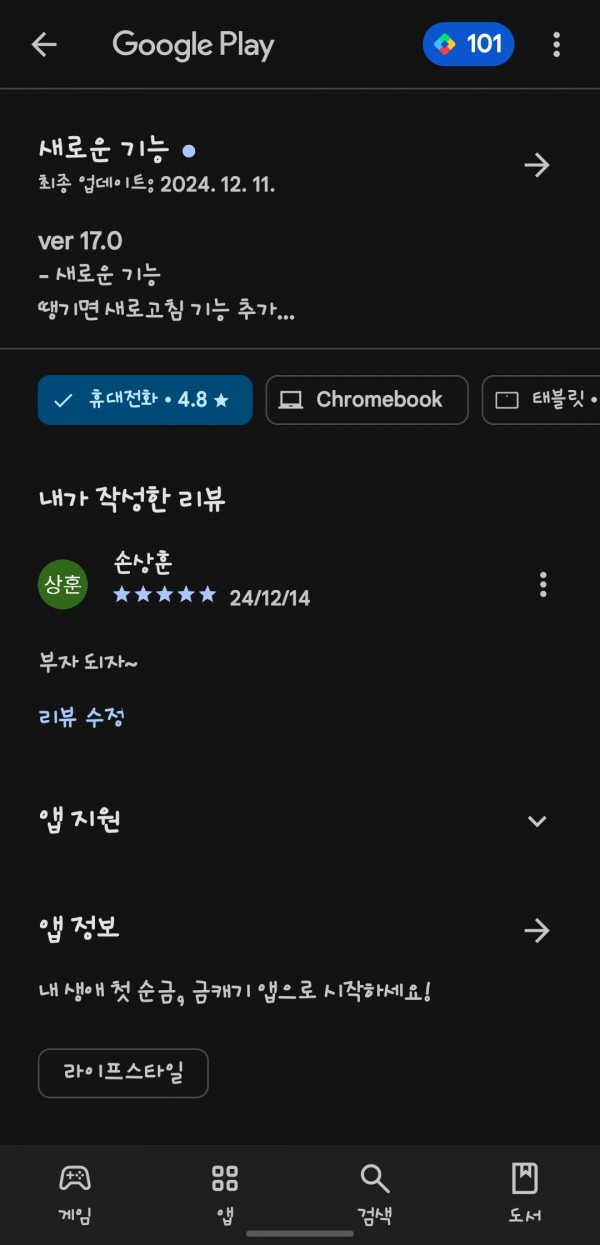Image resolution: width=600 pixels, height=1245 pixels.
Task: Open the 새로운 기능 details arrow
Action: [537, 165]
